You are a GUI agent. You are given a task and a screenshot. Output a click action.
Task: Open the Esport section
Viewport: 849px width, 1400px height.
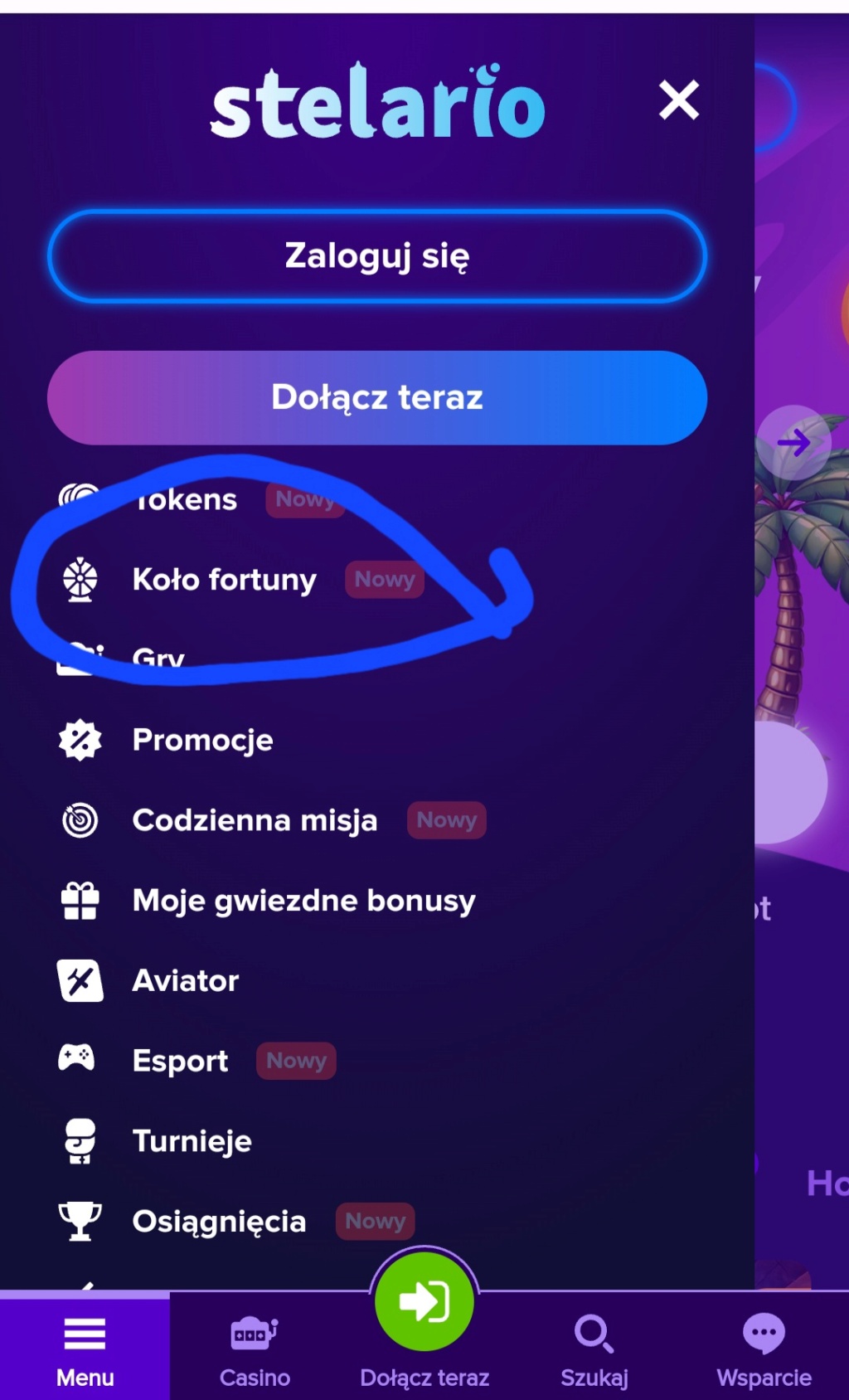click(x=180, y=1061)
